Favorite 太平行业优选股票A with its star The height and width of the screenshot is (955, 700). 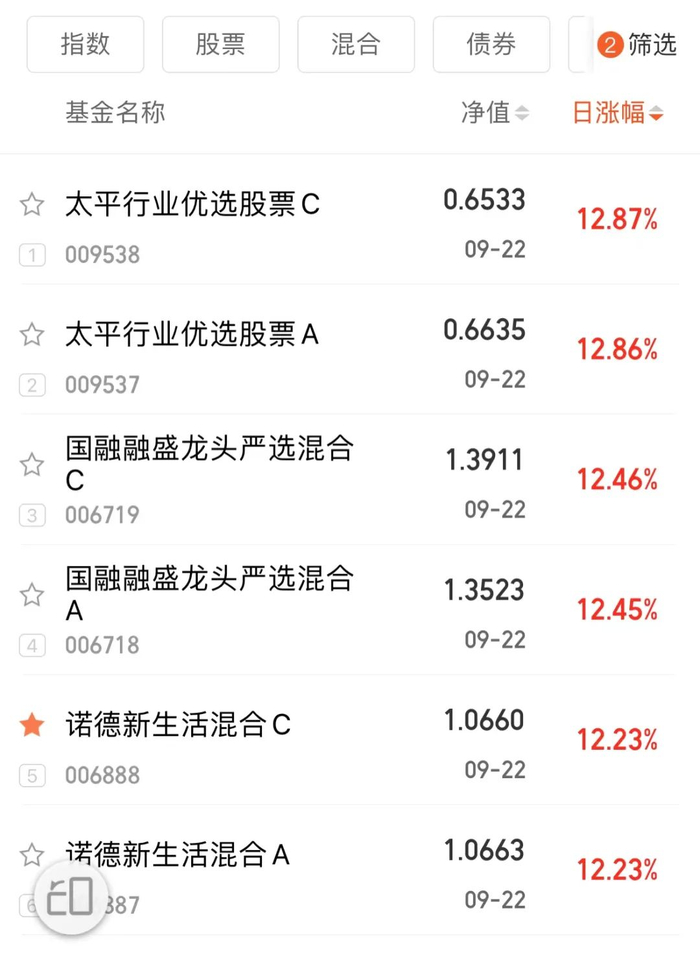(32, 335)
